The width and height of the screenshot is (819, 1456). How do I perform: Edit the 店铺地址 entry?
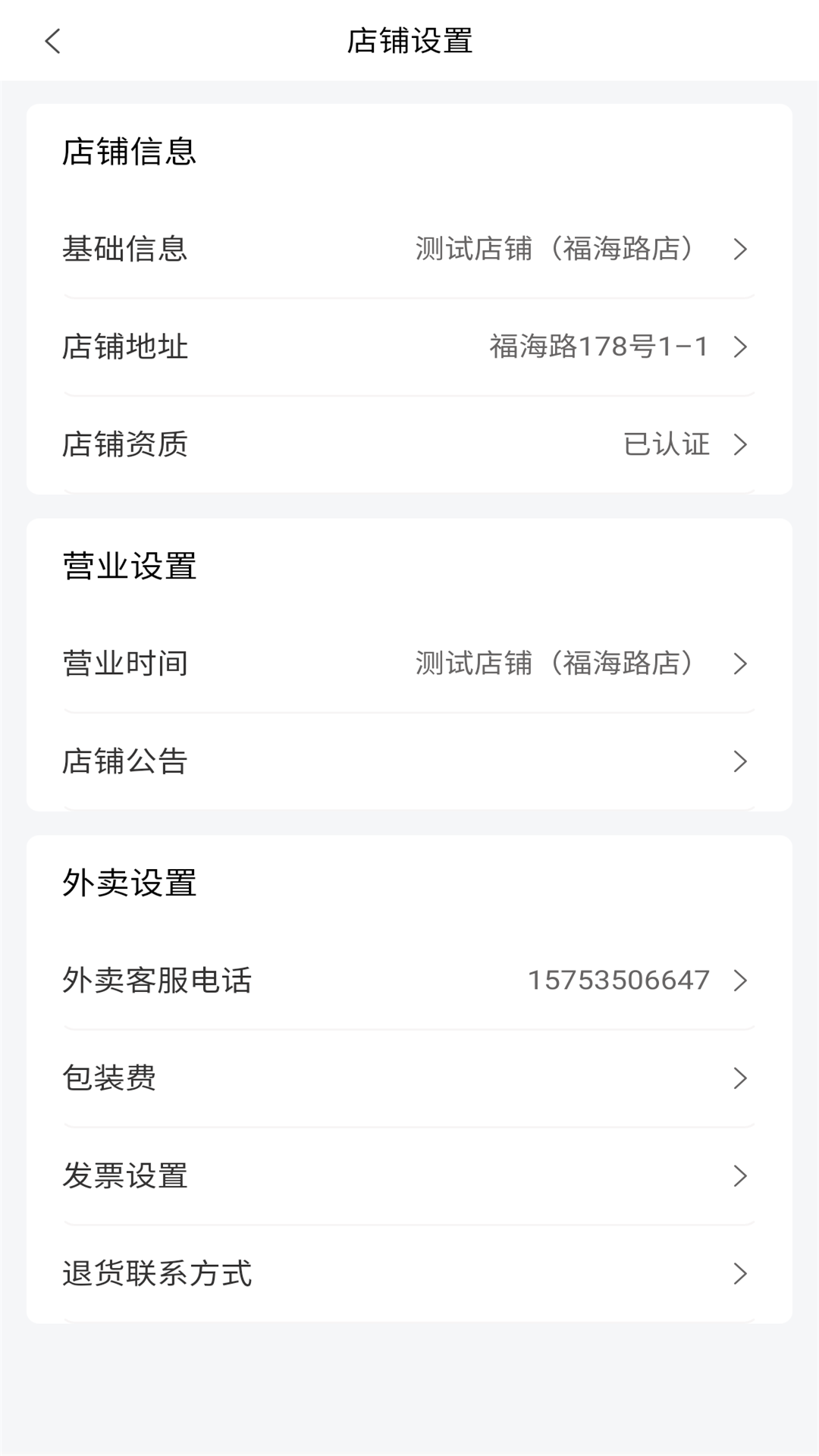pyautogui.click(x=409, y=347)
